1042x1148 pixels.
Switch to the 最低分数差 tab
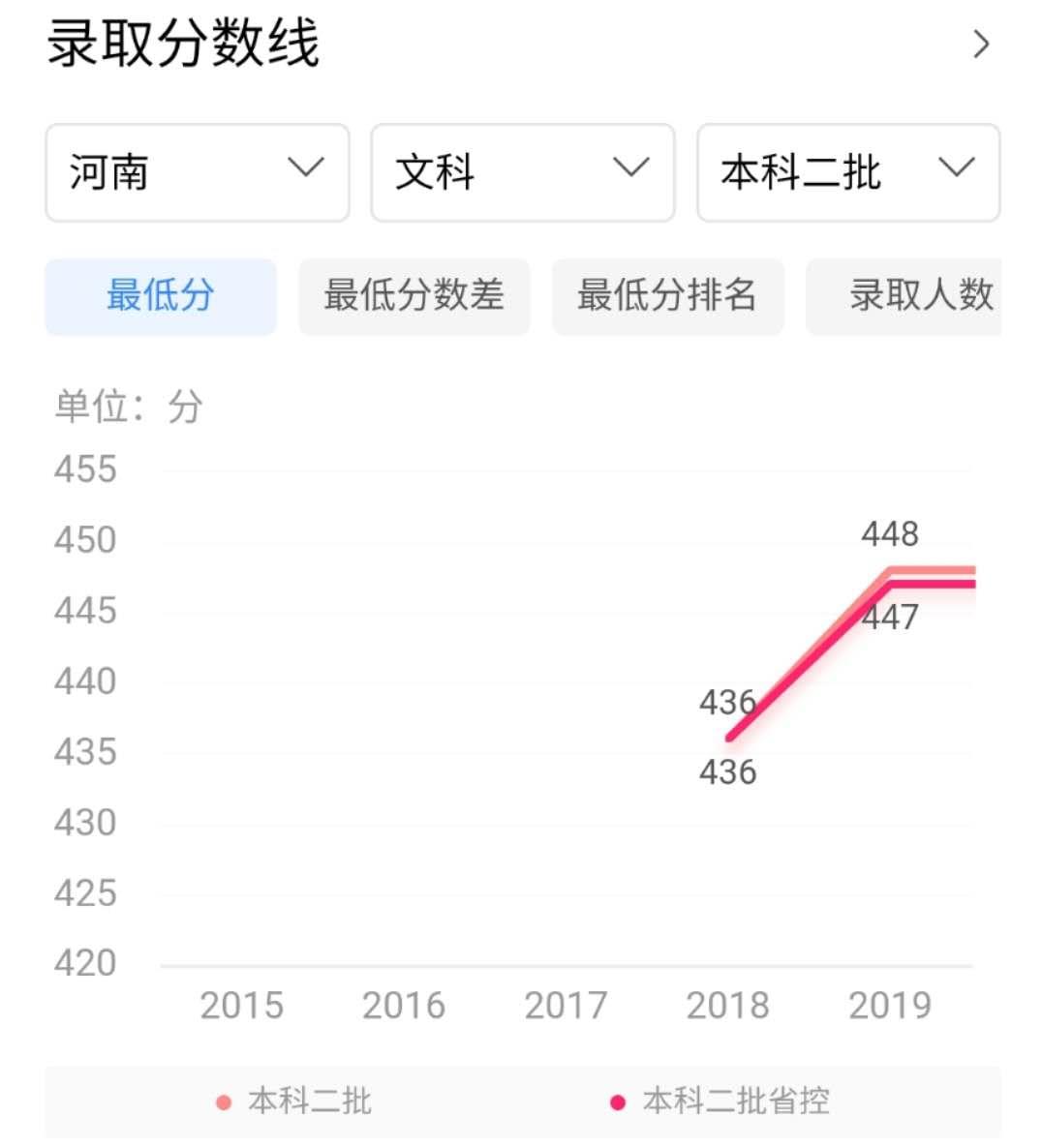pyautogui.click(x=414, y=296)
